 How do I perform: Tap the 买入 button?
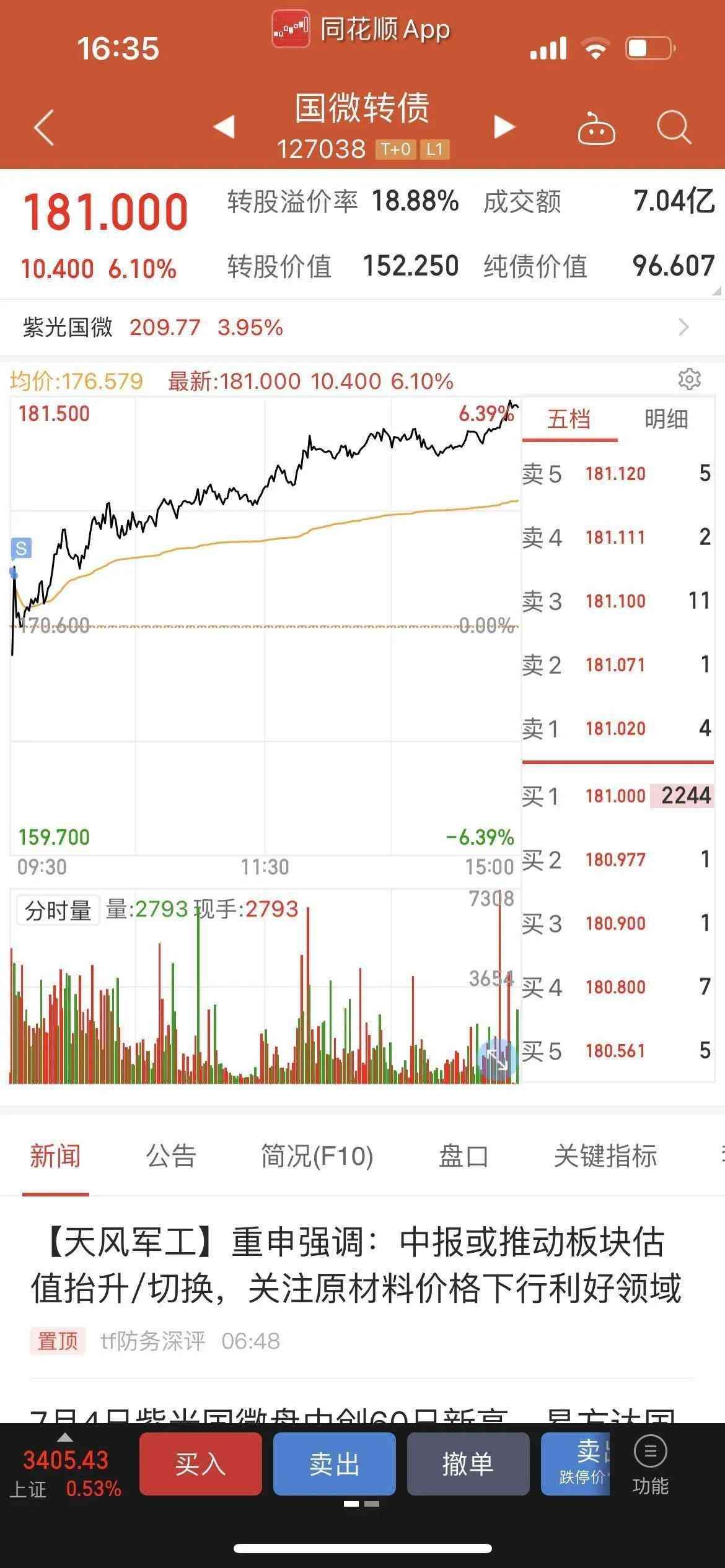point(200,1464)
